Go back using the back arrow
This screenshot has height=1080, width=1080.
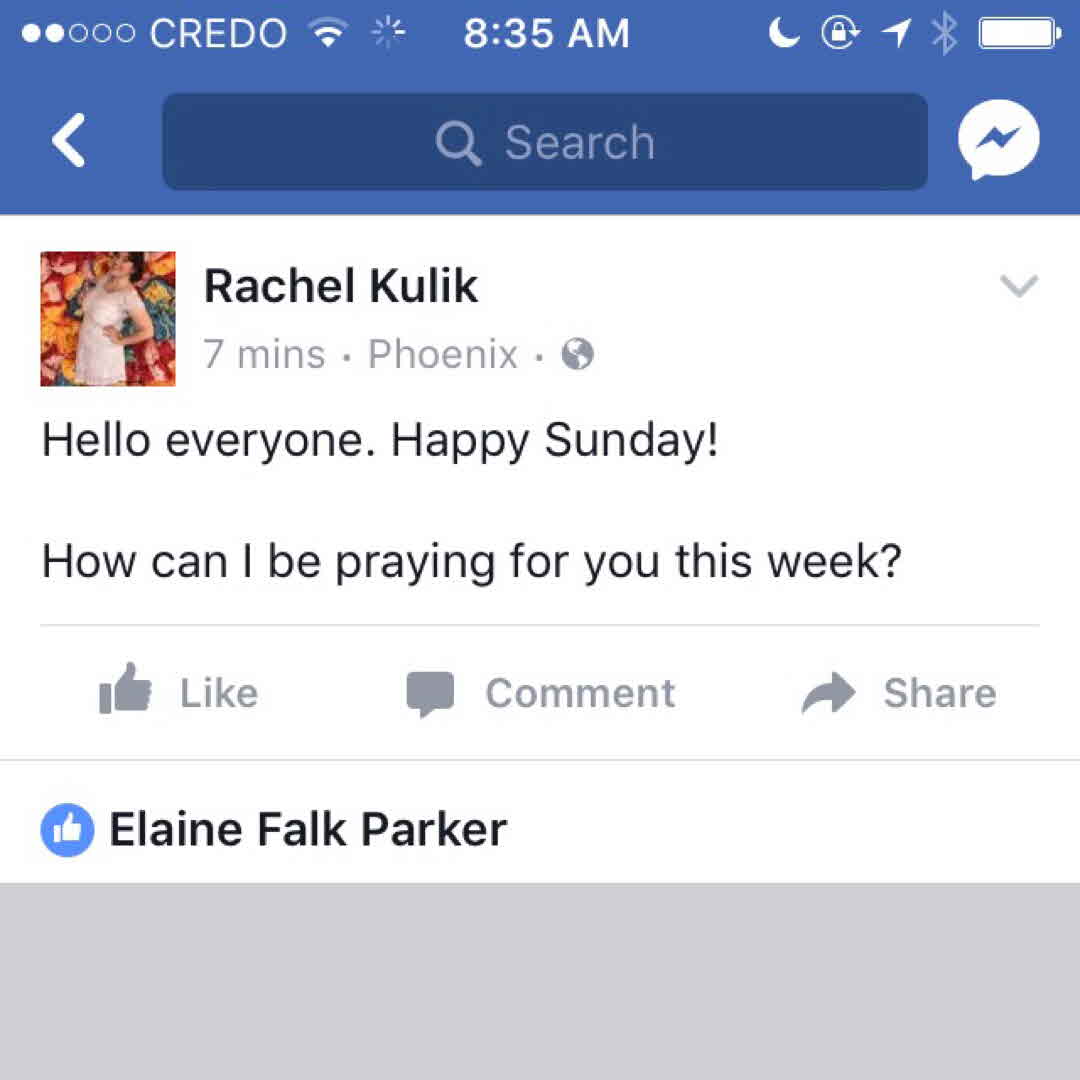pos(69,141)
